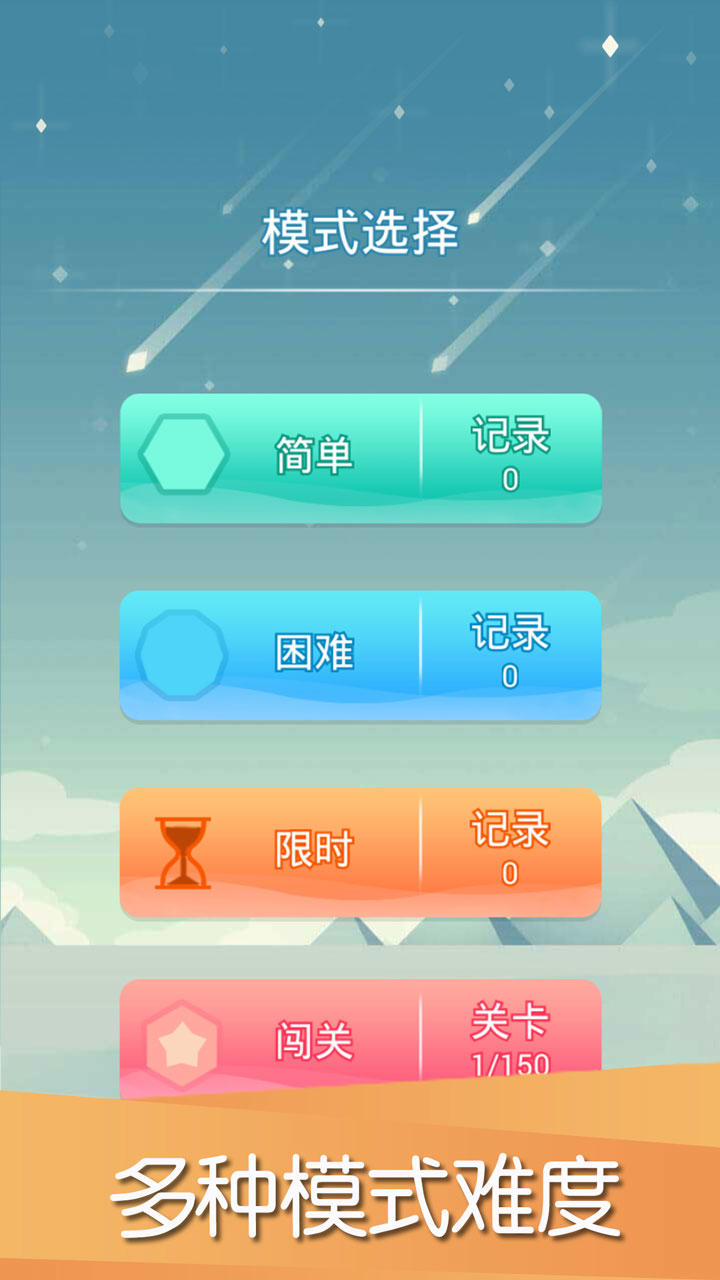
Task: Click the octagon icon beside 困难
Action: click(183, 651)
